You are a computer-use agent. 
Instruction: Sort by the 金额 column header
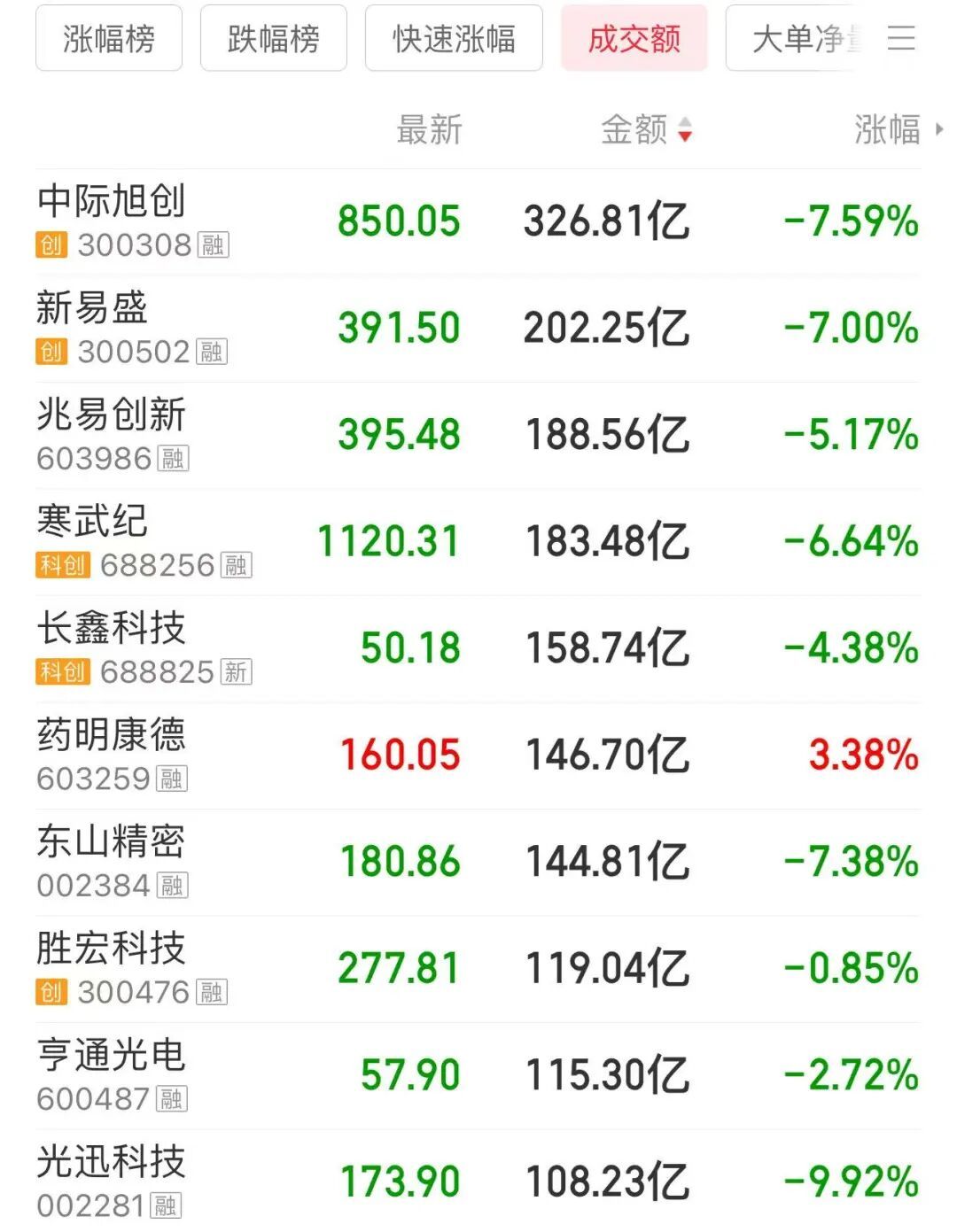click(646, 130)
